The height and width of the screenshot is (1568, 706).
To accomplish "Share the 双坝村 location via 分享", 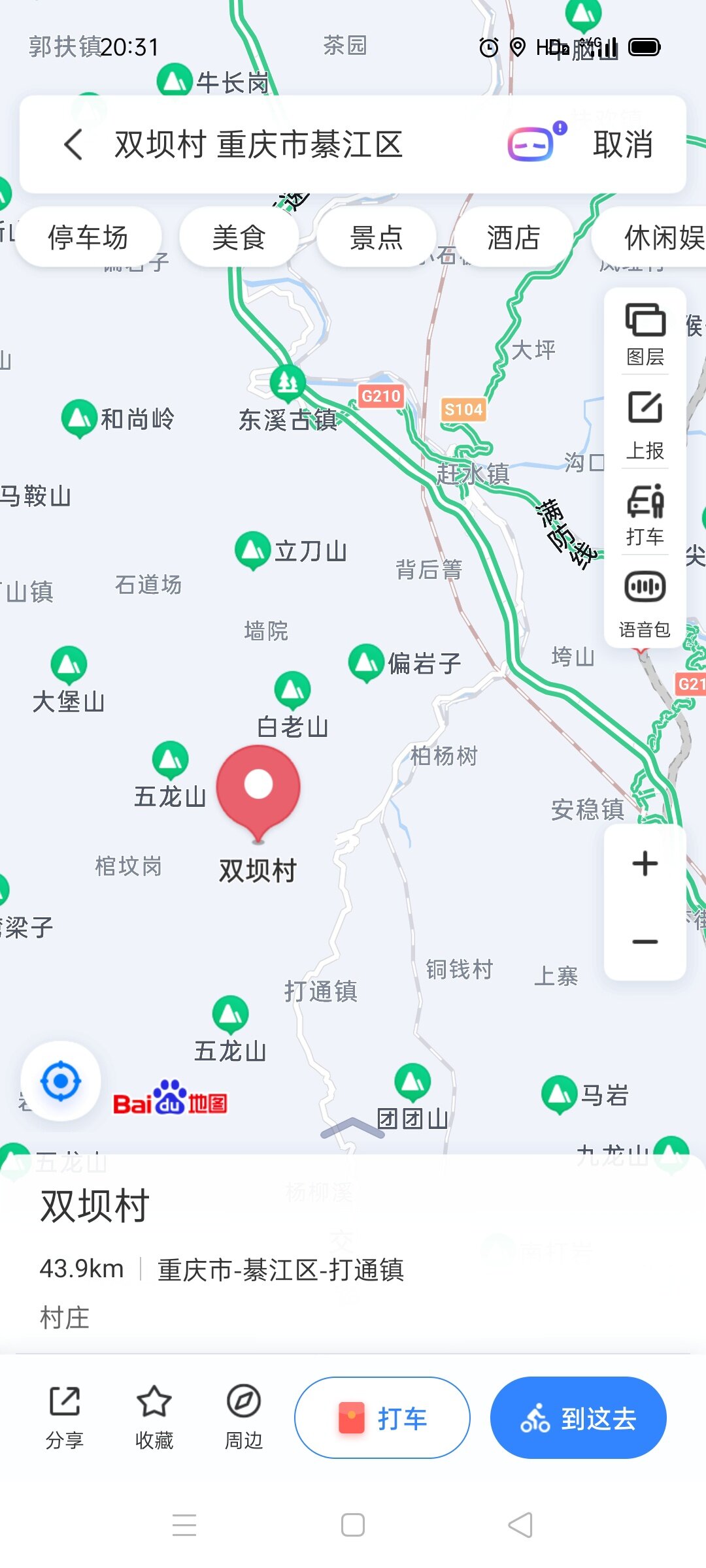I will click(x=65, y=1417).
